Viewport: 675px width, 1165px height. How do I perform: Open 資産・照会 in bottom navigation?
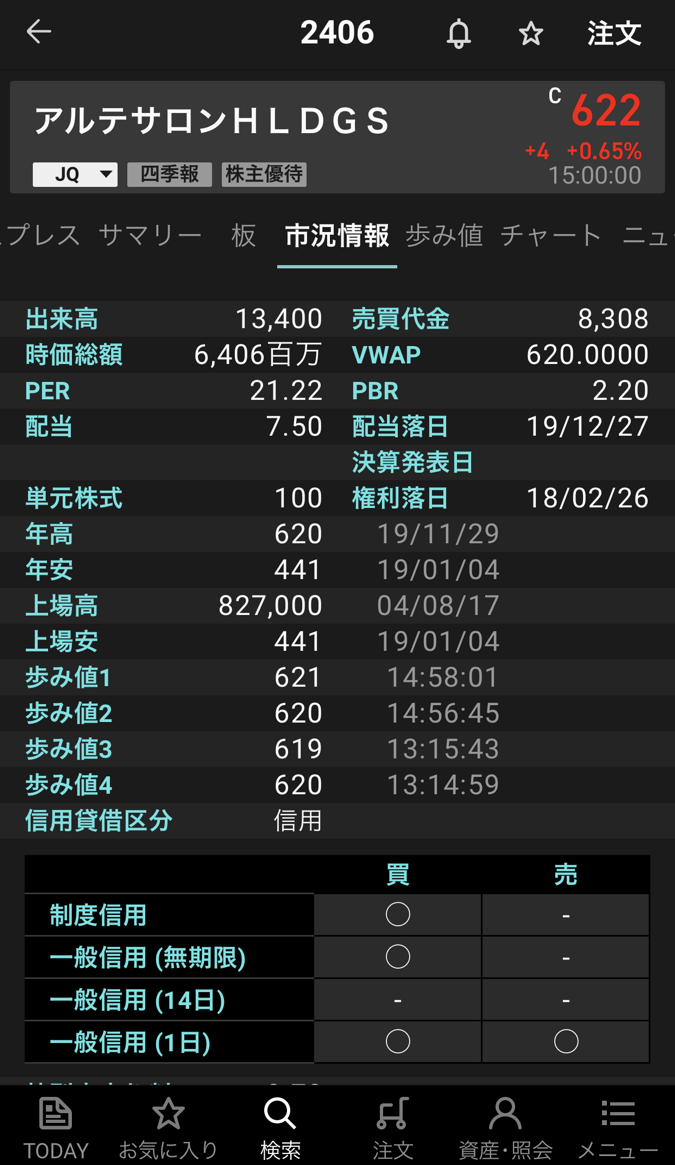505,1127
